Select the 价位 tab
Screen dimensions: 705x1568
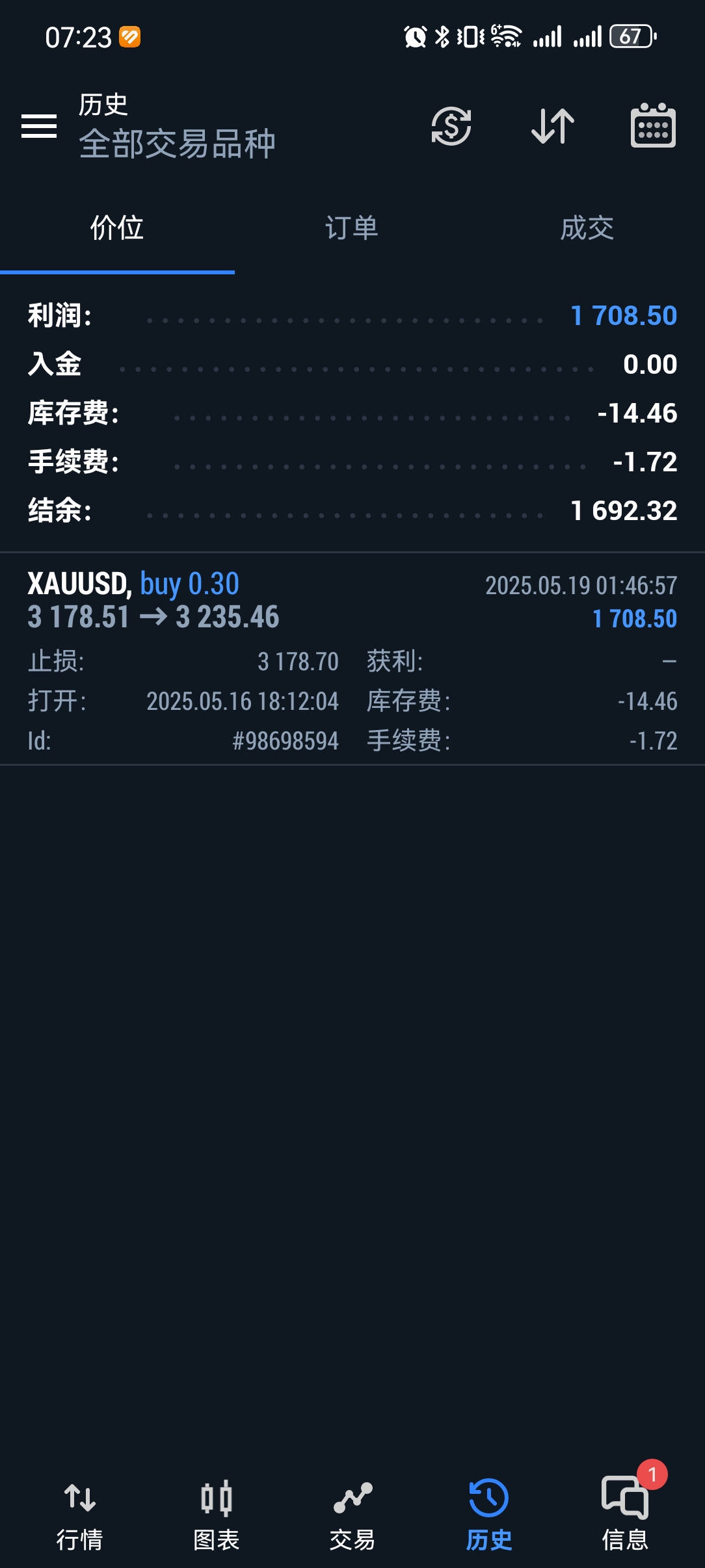(117, 228)
